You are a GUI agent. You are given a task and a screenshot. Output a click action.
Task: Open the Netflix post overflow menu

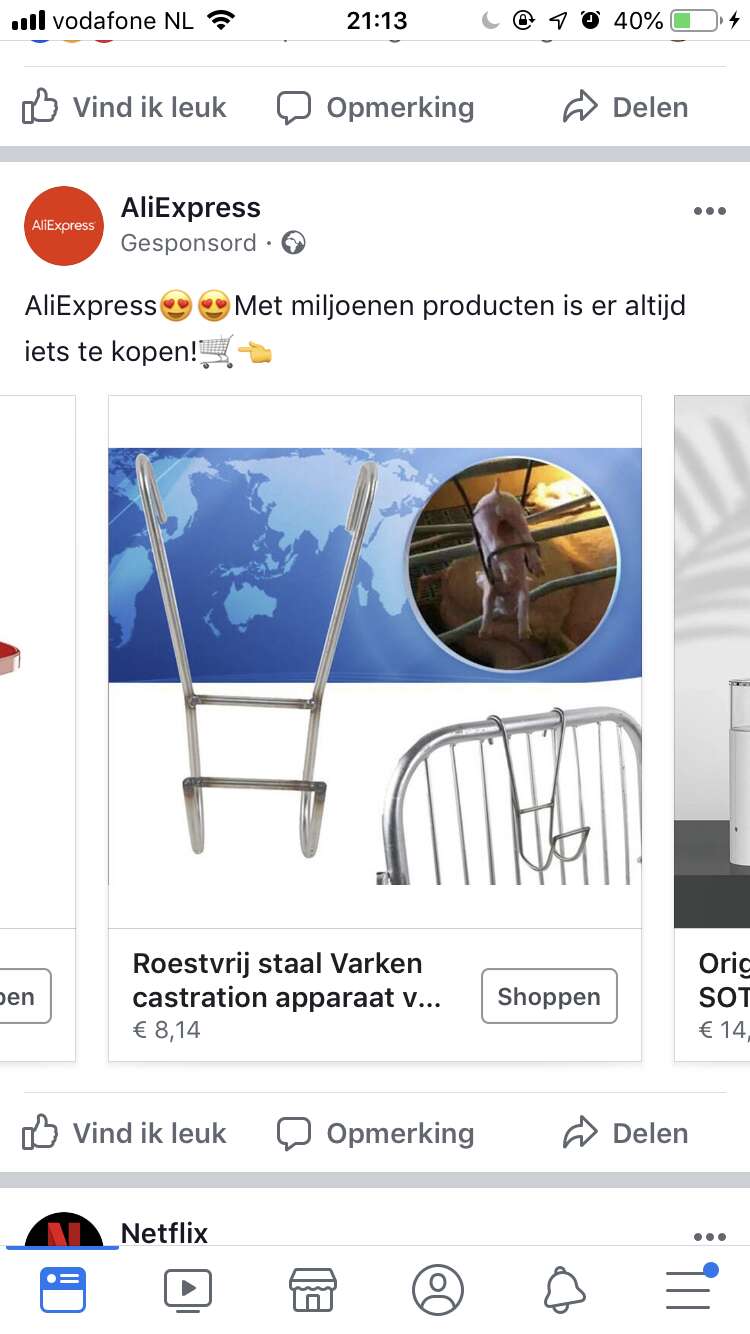pos(709,1236)
